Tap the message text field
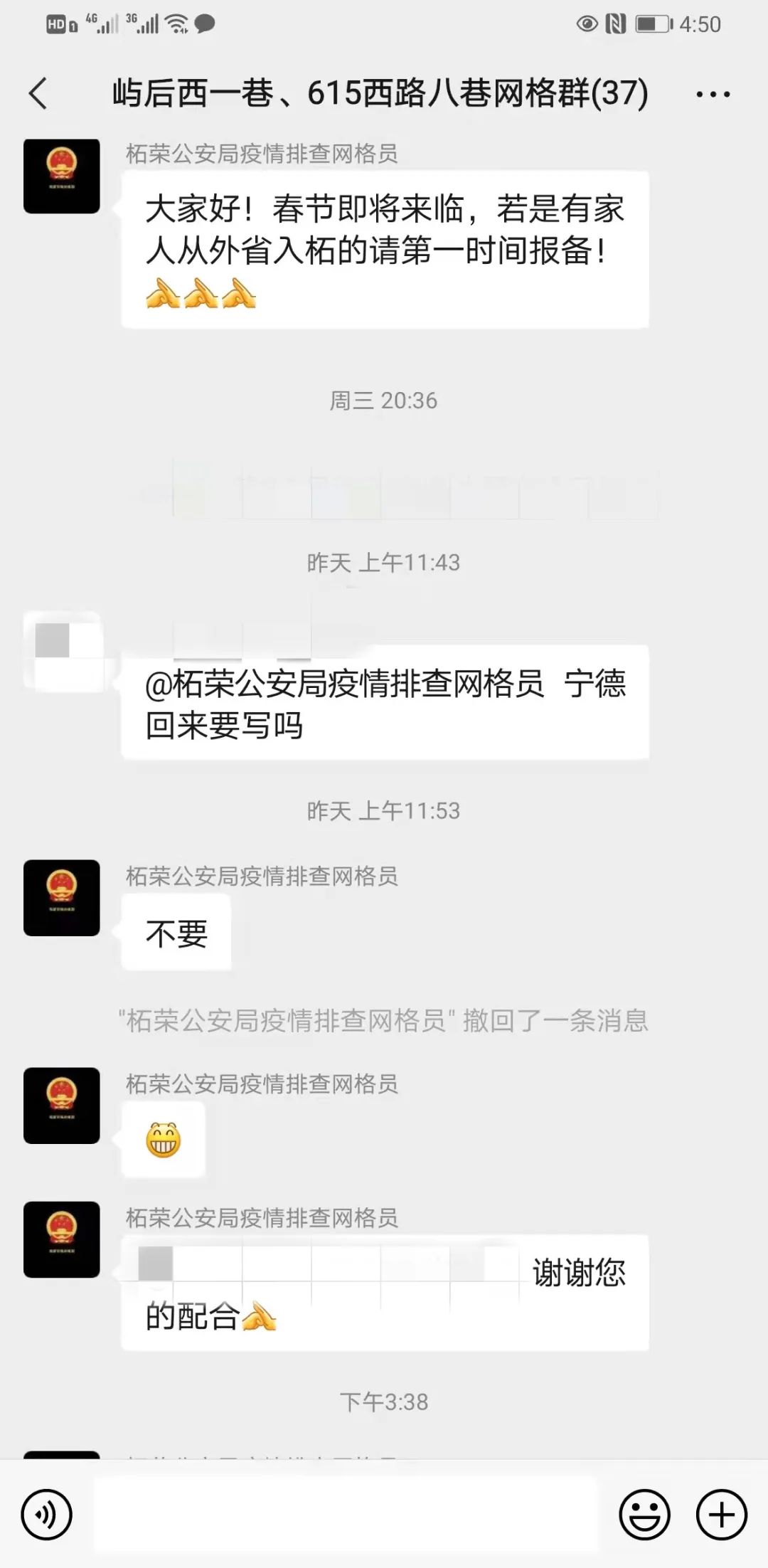 point(345,1515)
